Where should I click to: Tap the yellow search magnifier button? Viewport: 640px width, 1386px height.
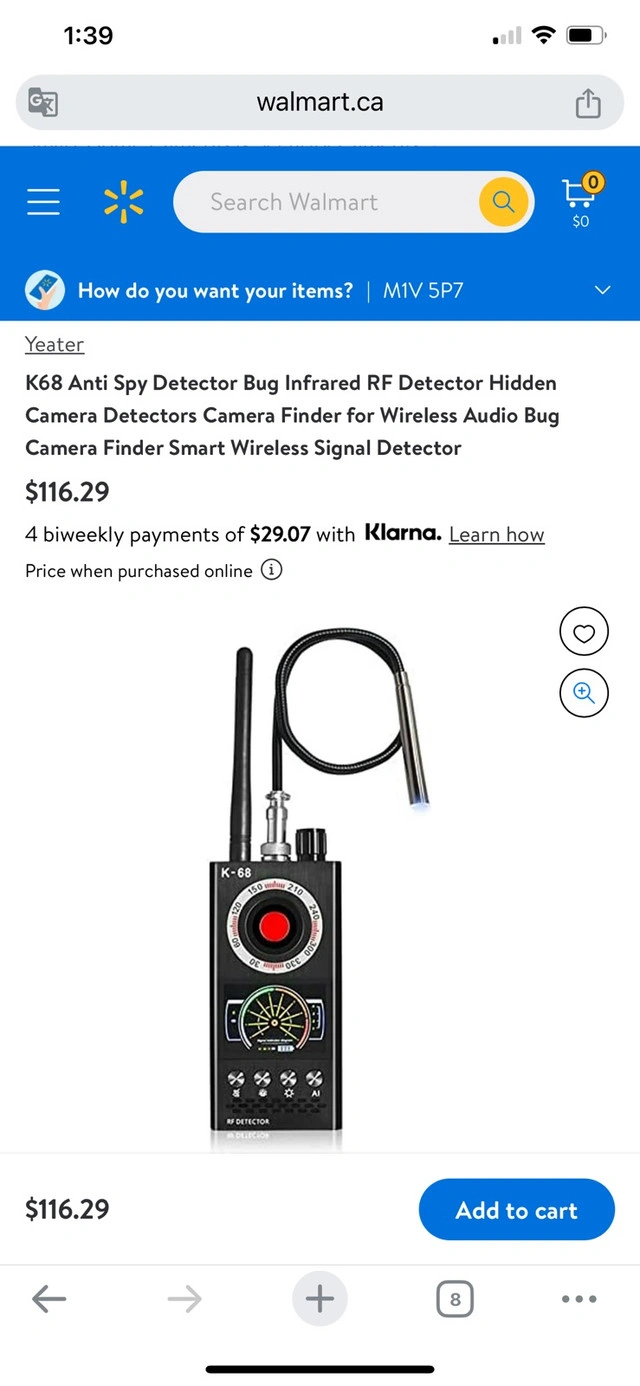pos(503,202)
